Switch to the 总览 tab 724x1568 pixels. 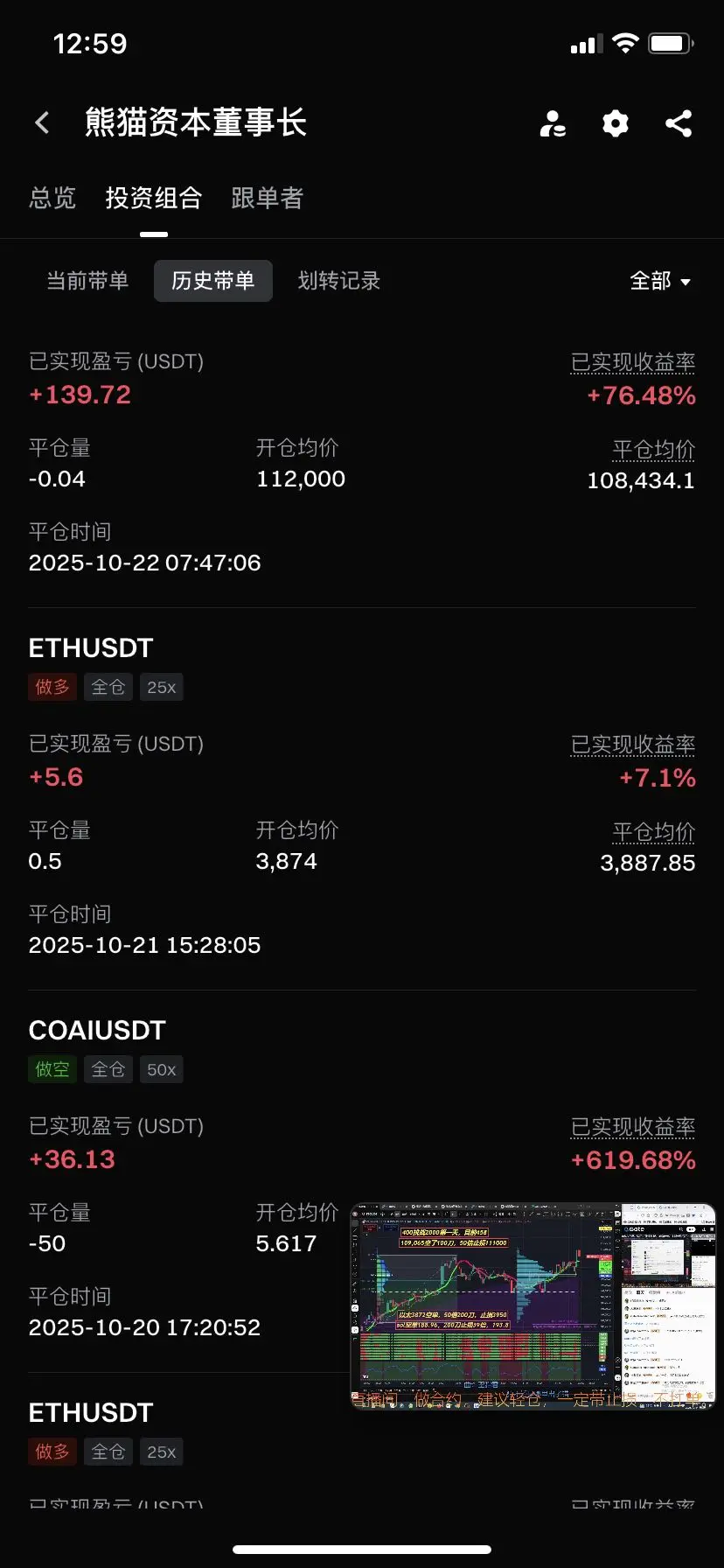click(x=52, y=198)
